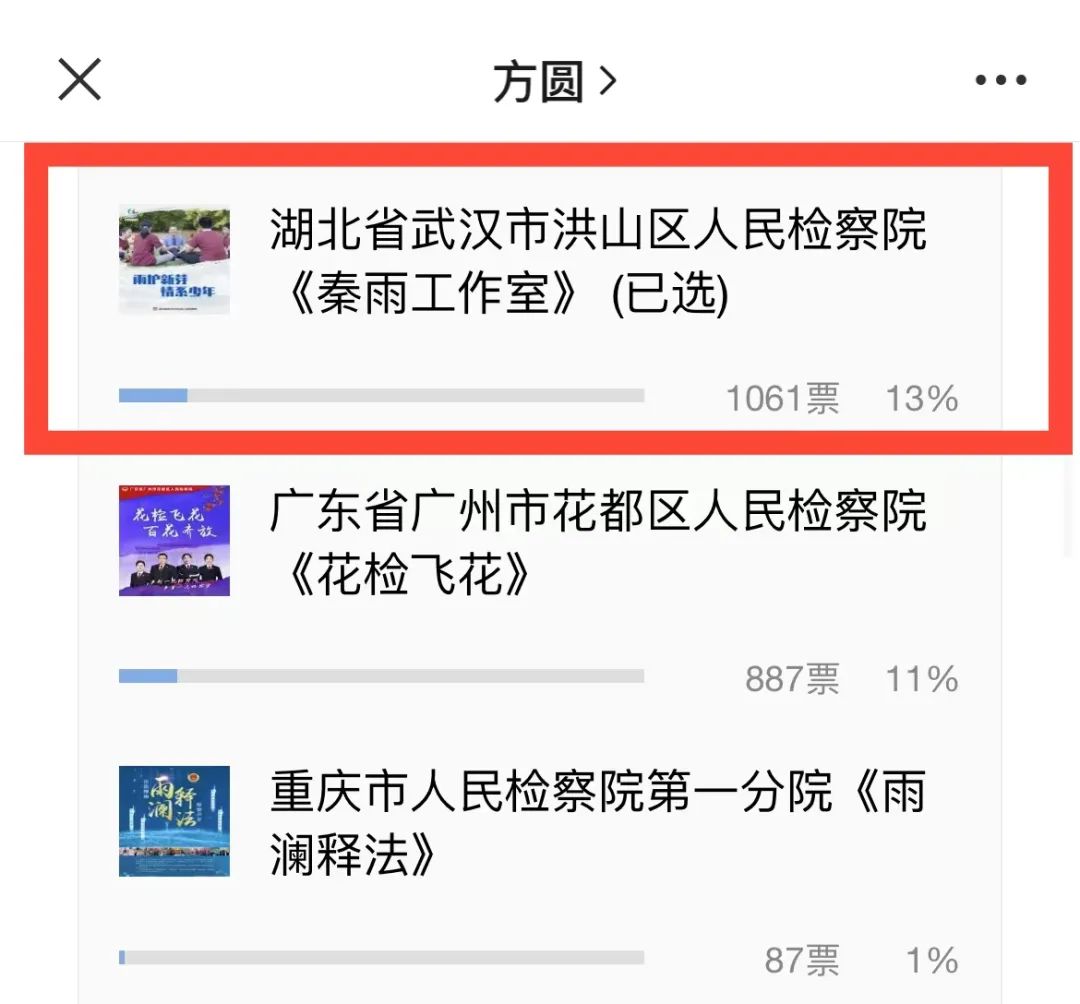Open the 方圆 account title link
Screen dimensions: 1080x1004
[x=553, y=81]
